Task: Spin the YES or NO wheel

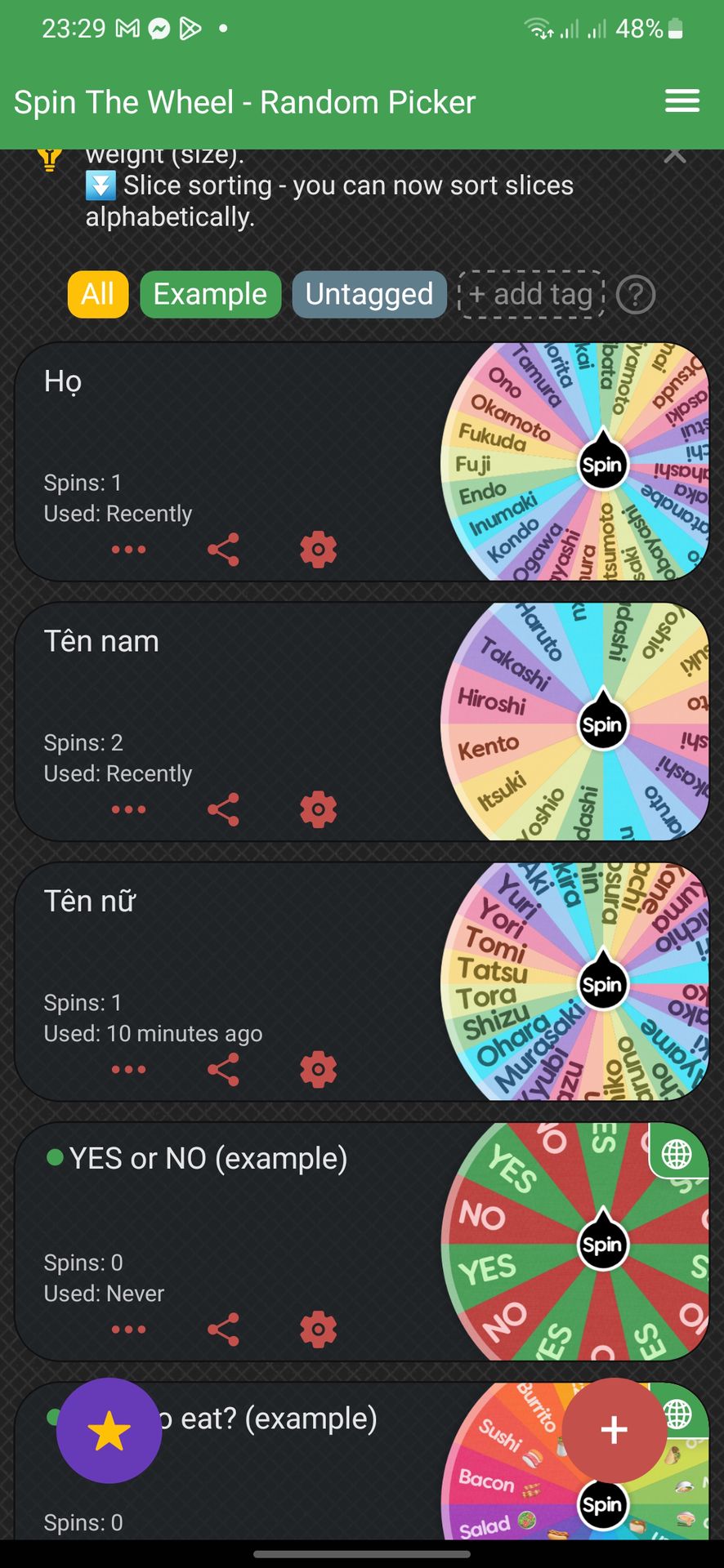Action: point(602,1245)
